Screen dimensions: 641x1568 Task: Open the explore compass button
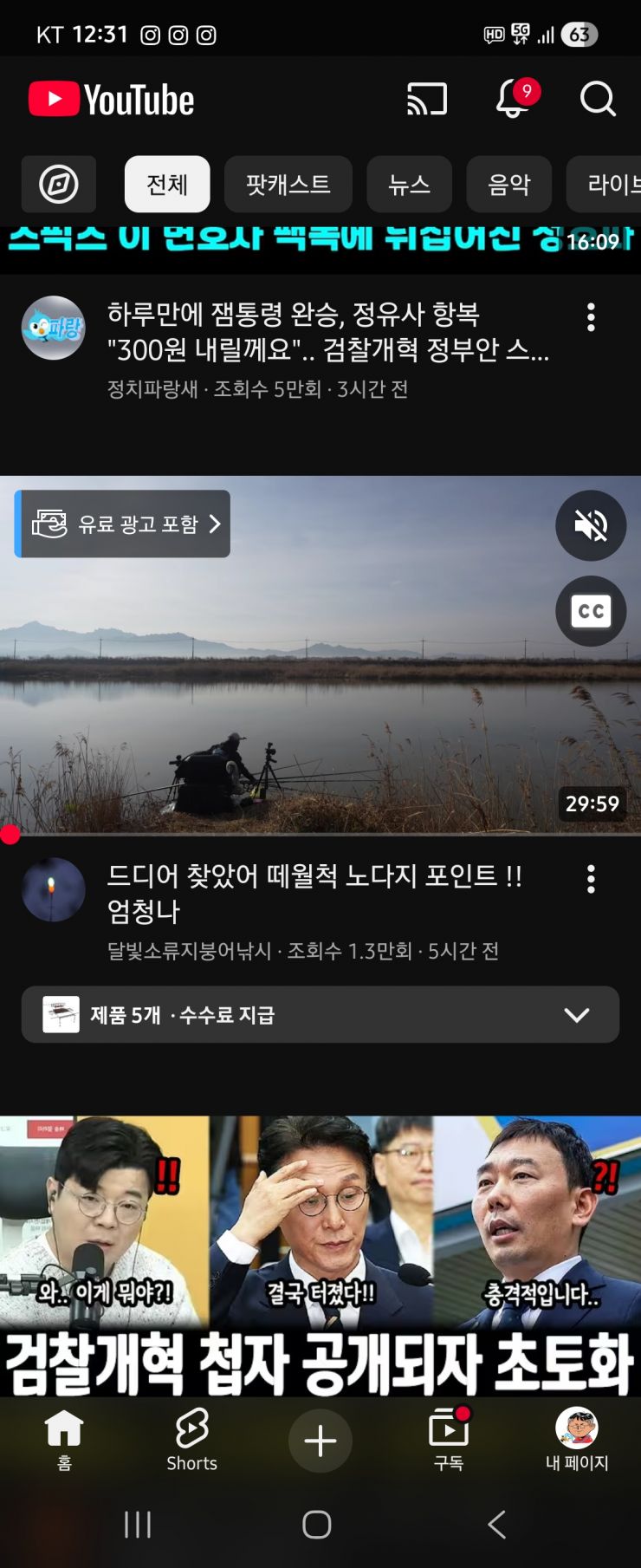click(58, 184)
